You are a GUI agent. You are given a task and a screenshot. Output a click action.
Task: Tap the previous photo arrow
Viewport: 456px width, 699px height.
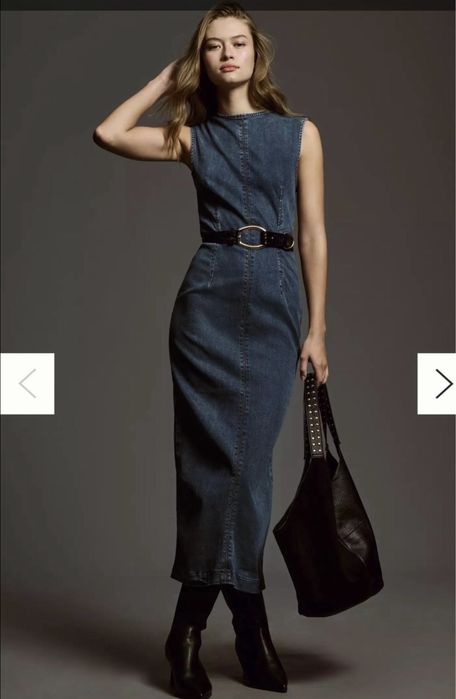(27, 384)
